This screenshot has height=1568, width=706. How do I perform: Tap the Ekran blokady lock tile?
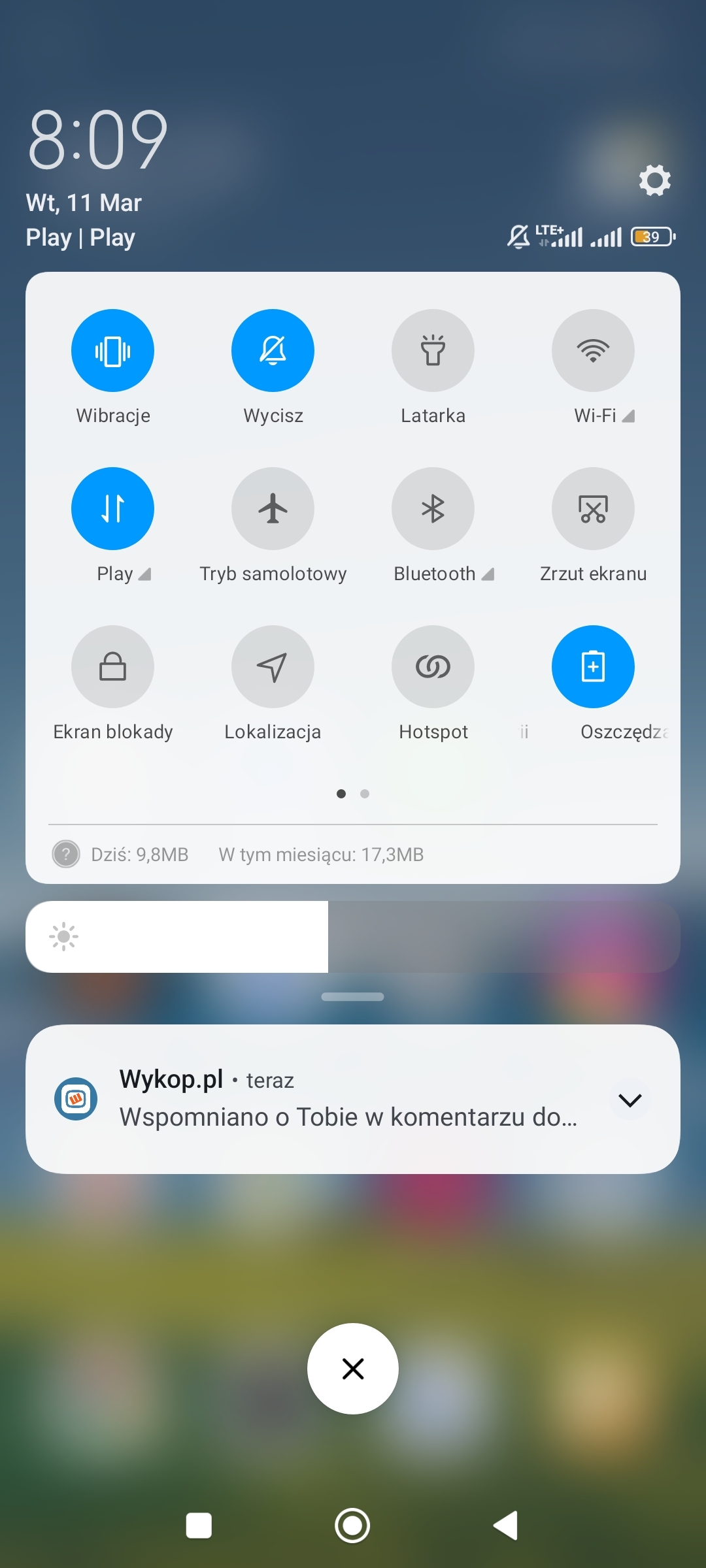112,667
